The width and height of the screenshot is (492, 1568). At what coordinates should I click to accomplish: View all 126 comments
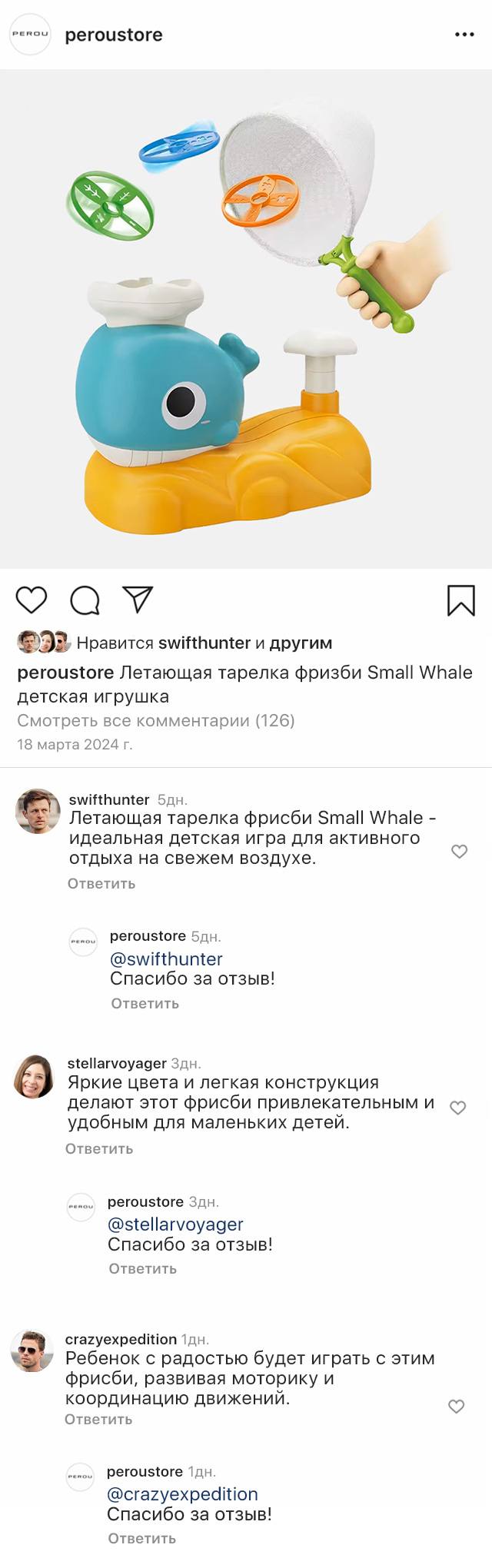(156, 720)
